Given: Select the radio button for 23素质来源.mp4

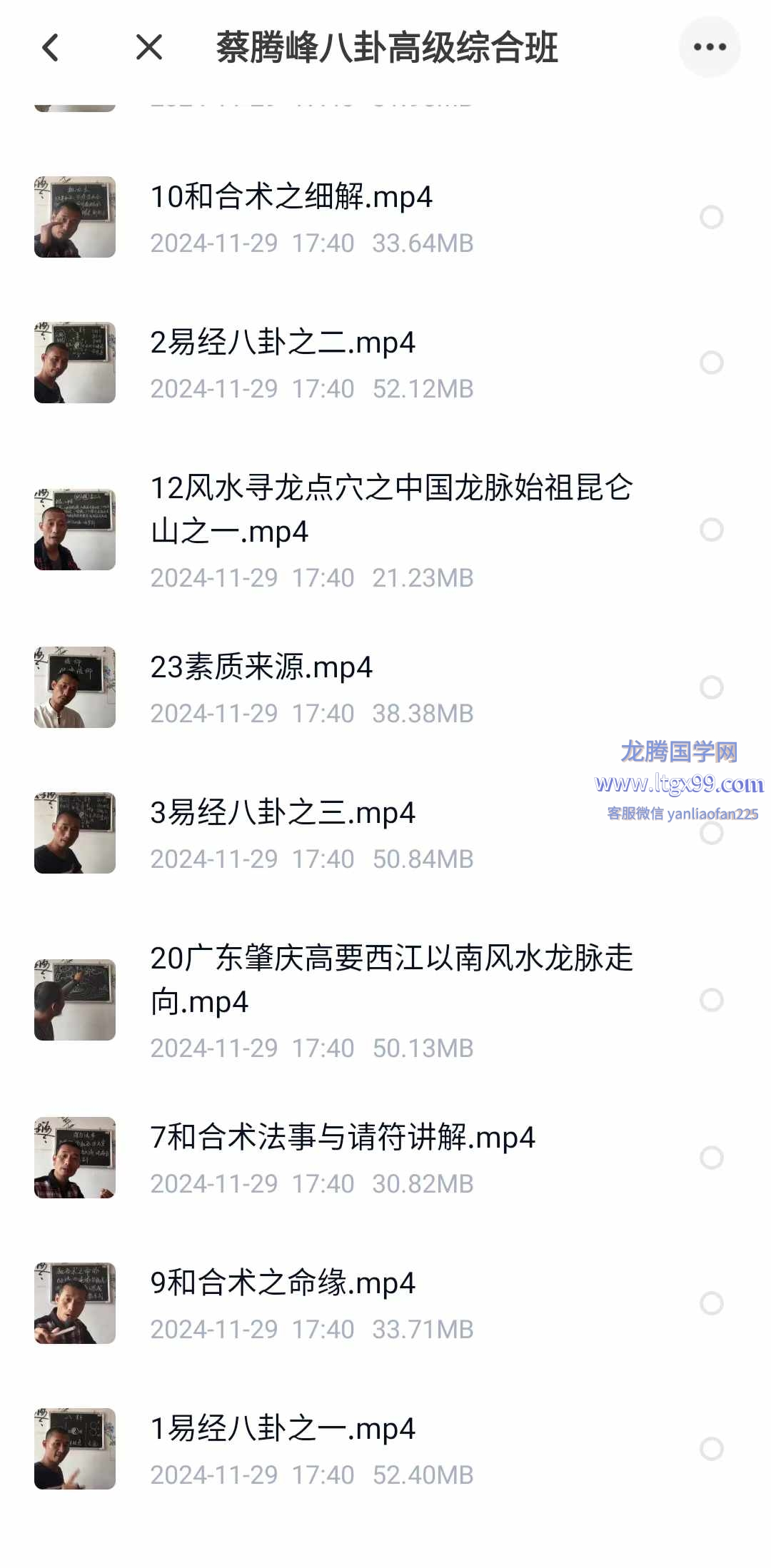Looking at the screenshot, I should (711, 687).
